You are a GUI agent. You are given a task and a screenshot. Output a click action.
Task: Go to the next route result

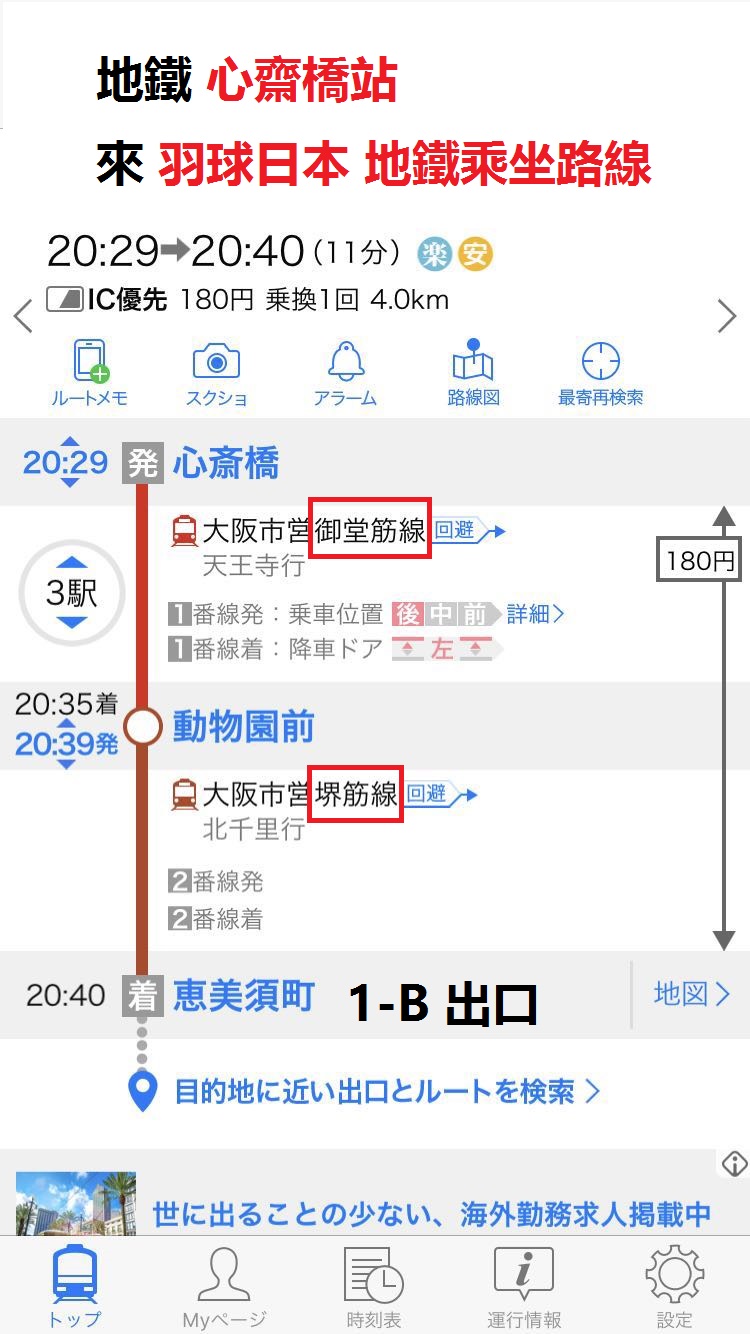[x=727, y=318]
